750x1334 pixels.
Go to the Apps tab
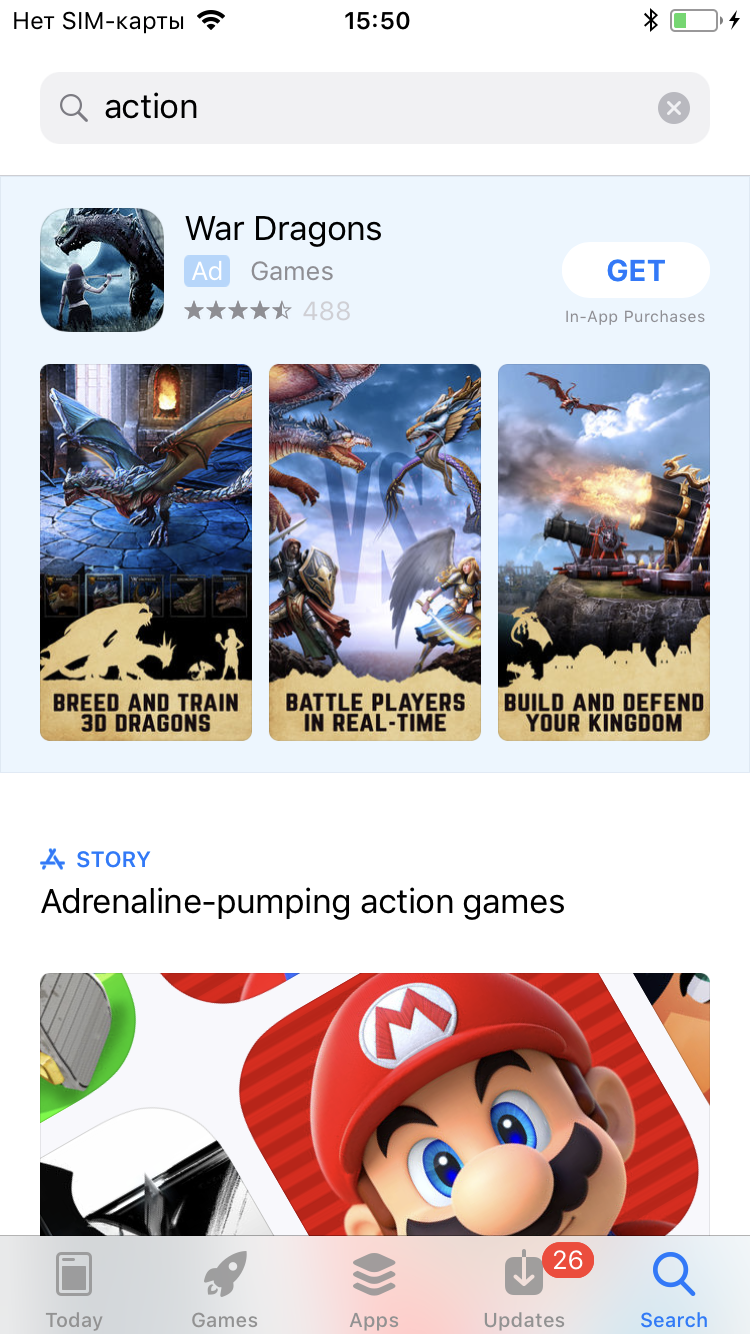(374, 1290)
